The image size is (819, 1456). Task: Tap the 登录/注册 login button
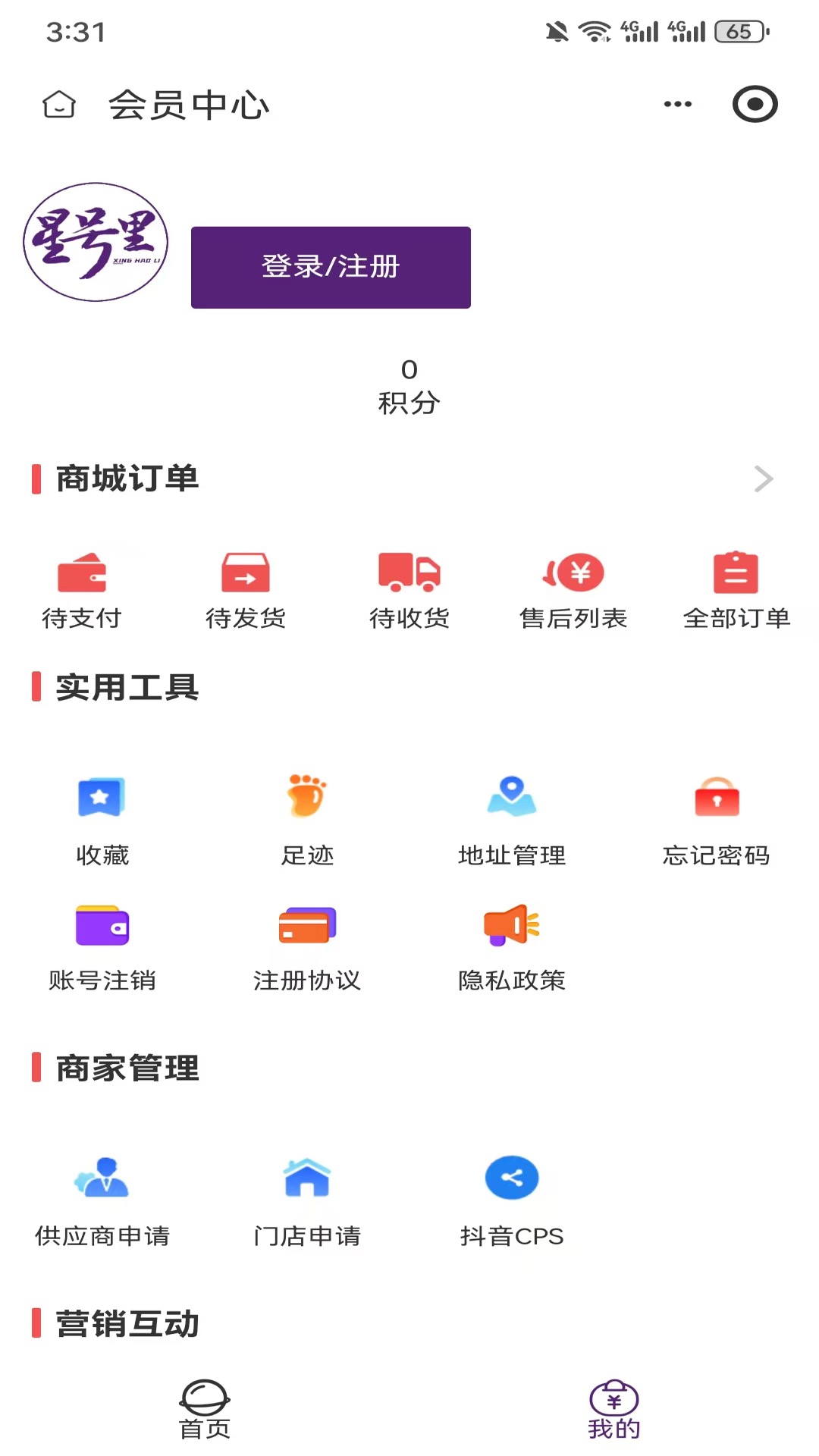coord(331,267)
